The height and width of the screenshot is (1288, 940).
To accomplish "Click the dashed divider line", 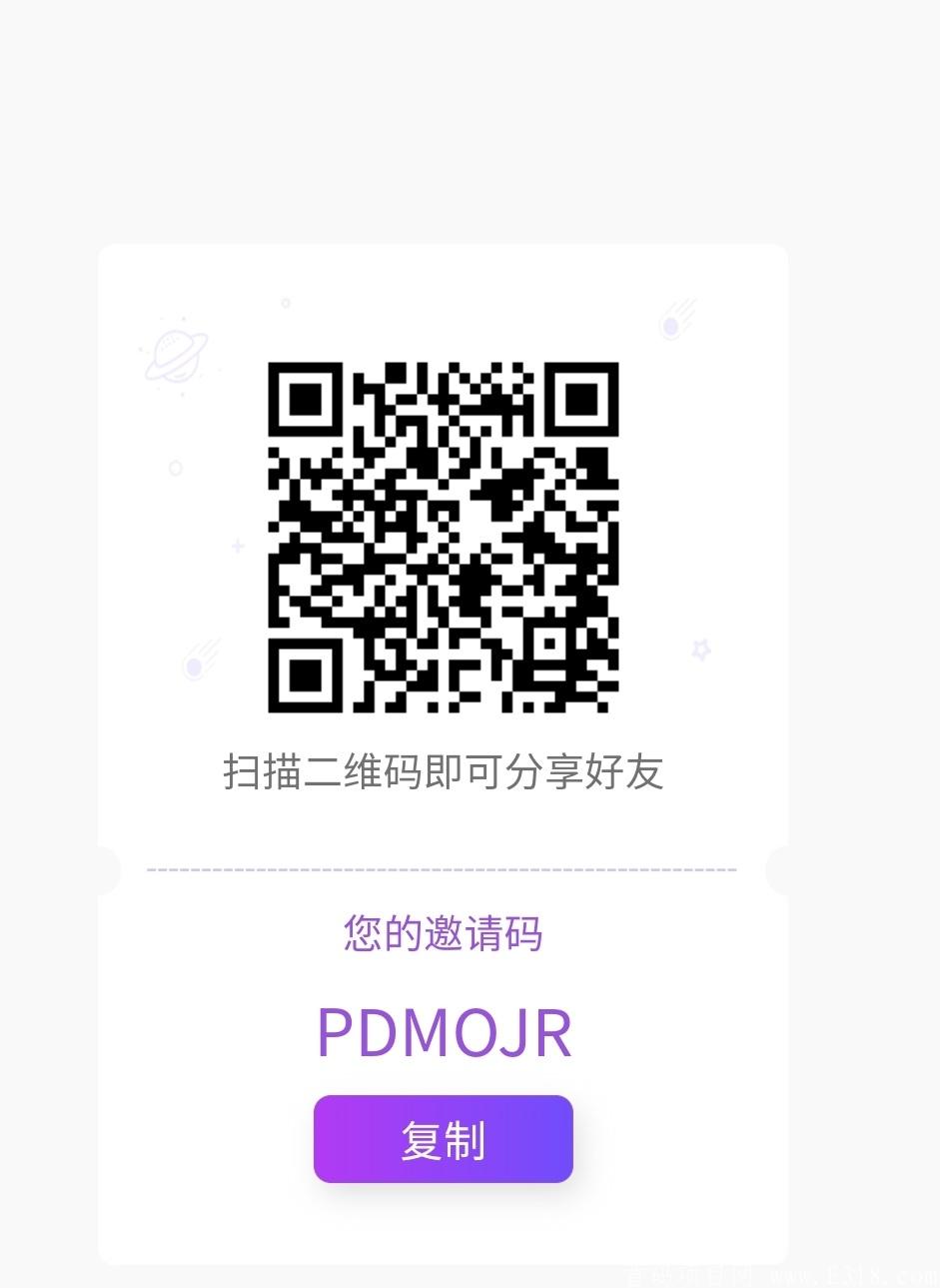I will coord(443,871).
